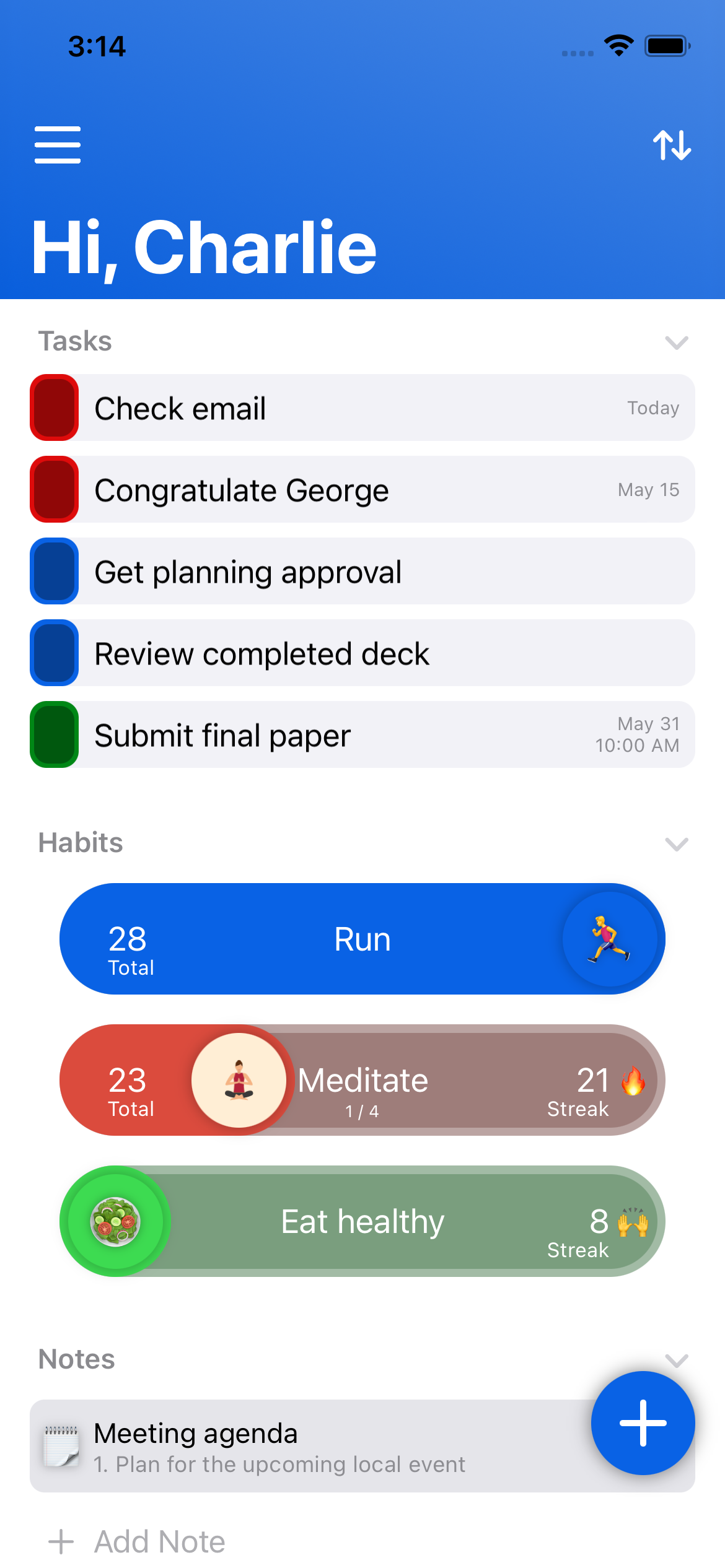Tap the Meditate habit bar
The height and width of the screenshot is (1568, 725).
click(434, 1080)
